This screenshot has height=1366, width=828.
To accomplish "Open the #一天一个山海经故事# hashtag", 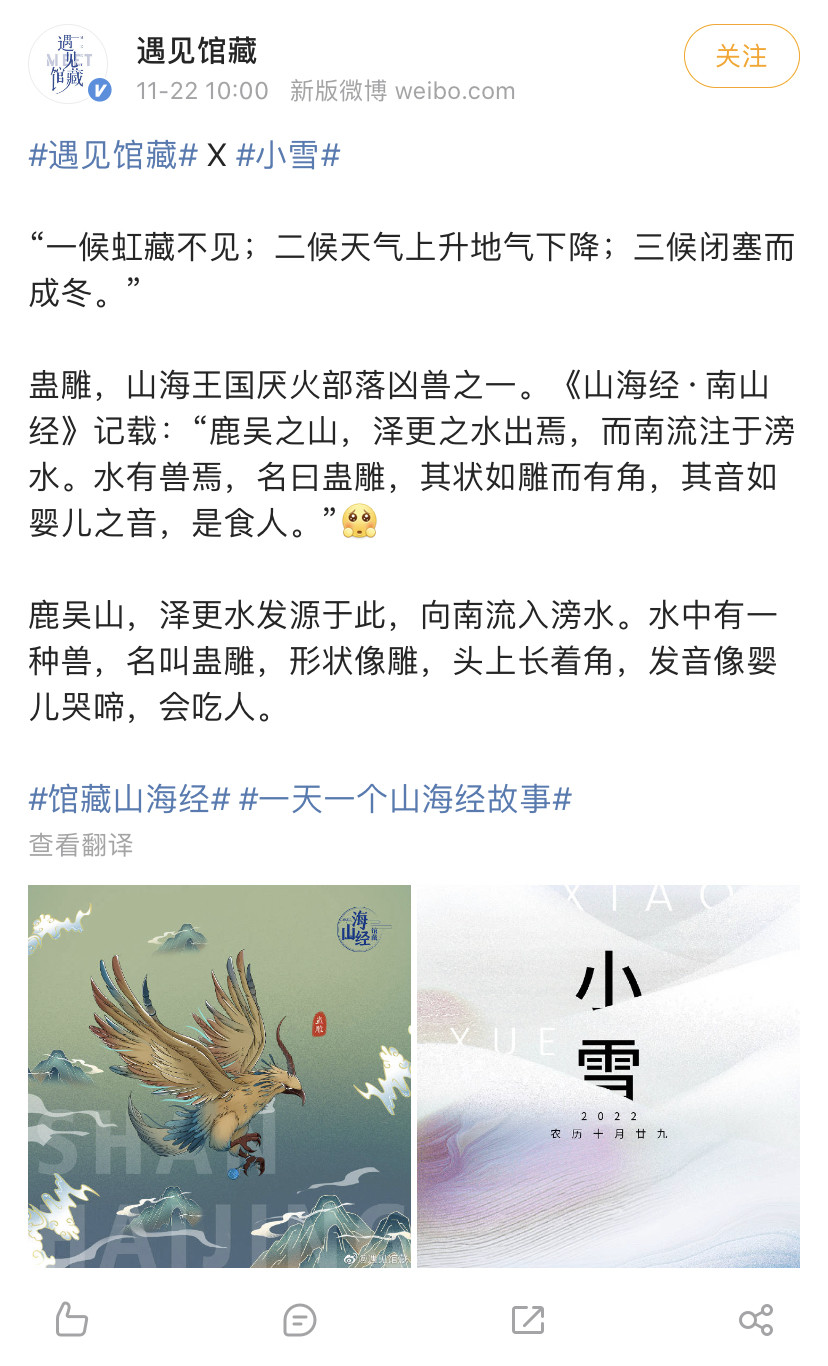I will (406, 799).
